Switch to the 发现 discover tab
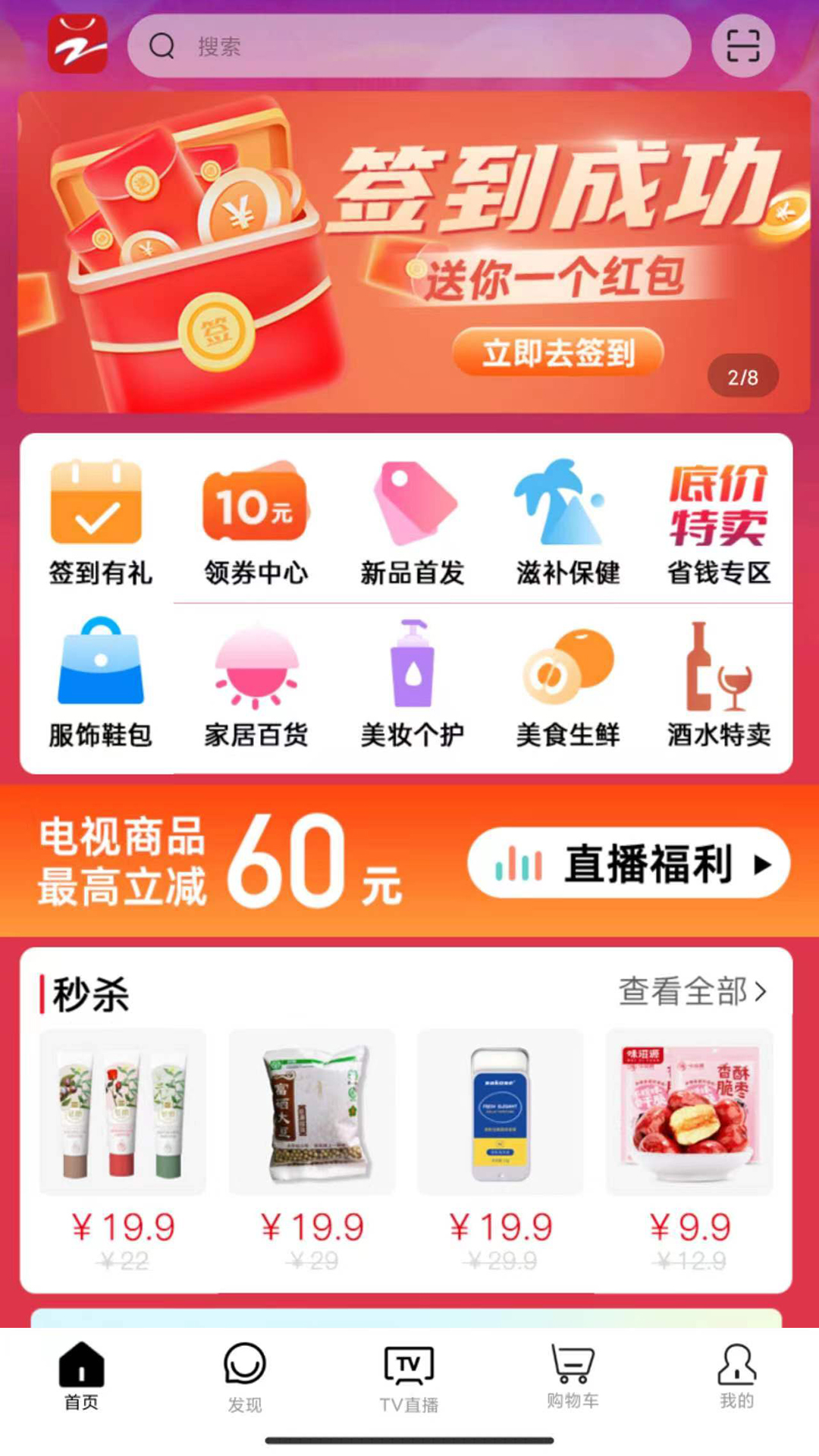The width and height of the screenshot is (819, 1456). 244,1382
